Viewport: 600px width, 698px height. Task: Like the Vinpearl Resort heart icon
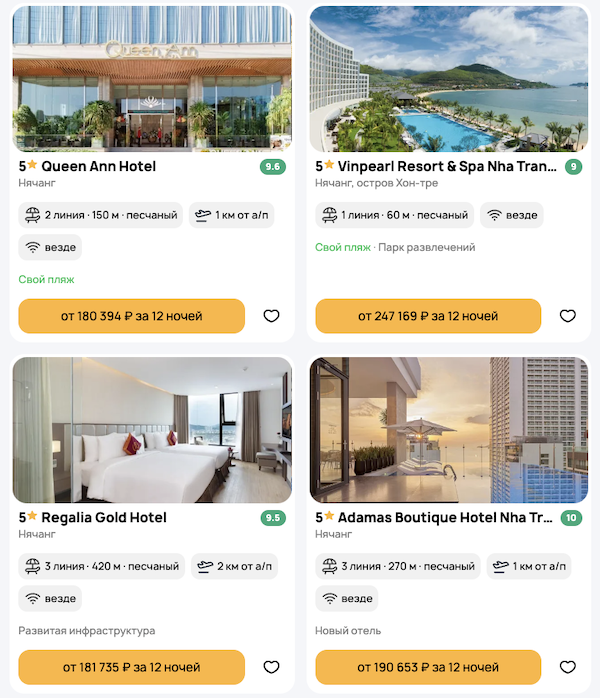click(567, 316)
